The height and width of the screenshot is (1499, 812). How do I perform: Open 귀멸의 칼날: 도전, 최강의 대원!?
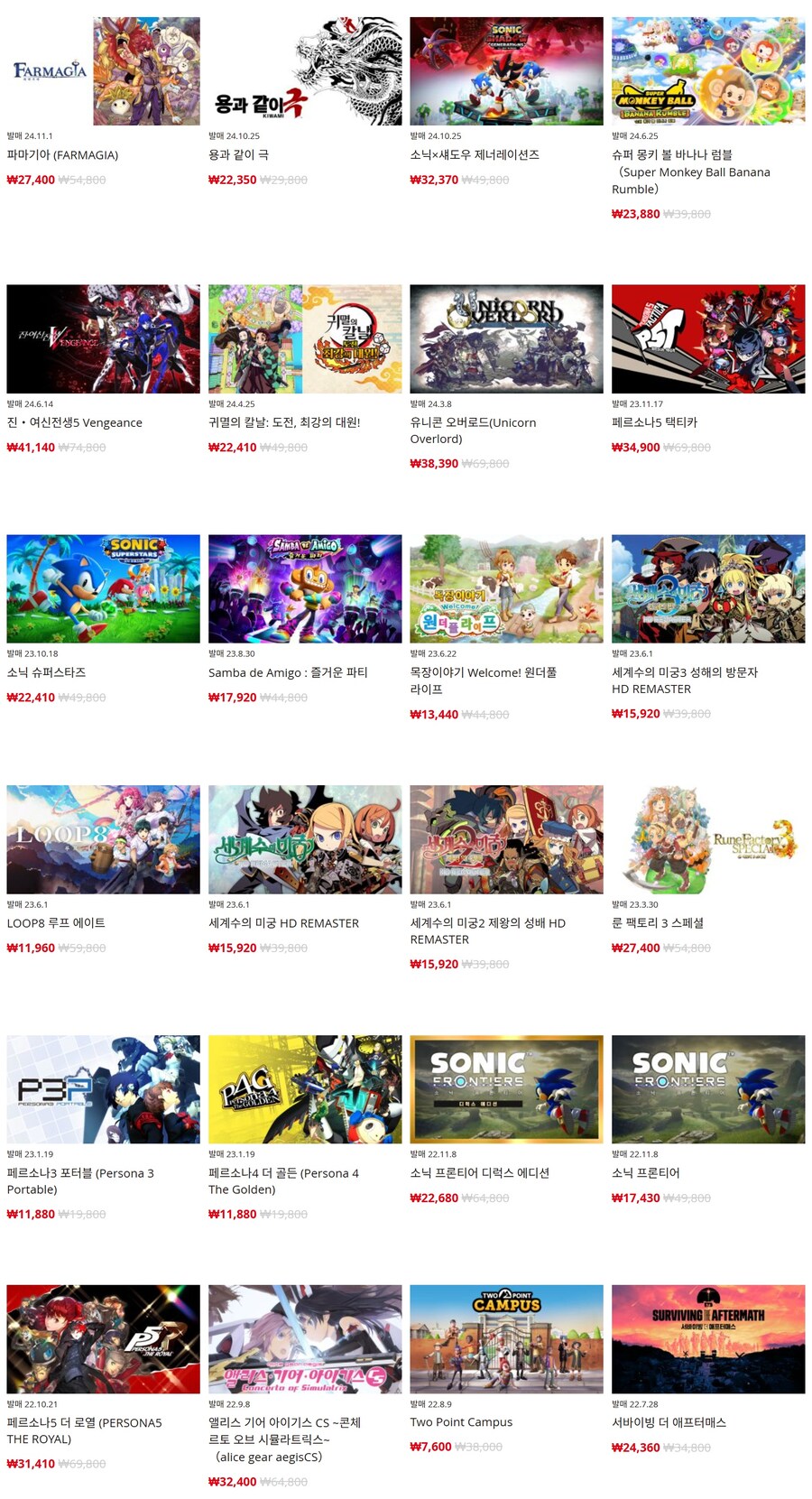(305, 339)
